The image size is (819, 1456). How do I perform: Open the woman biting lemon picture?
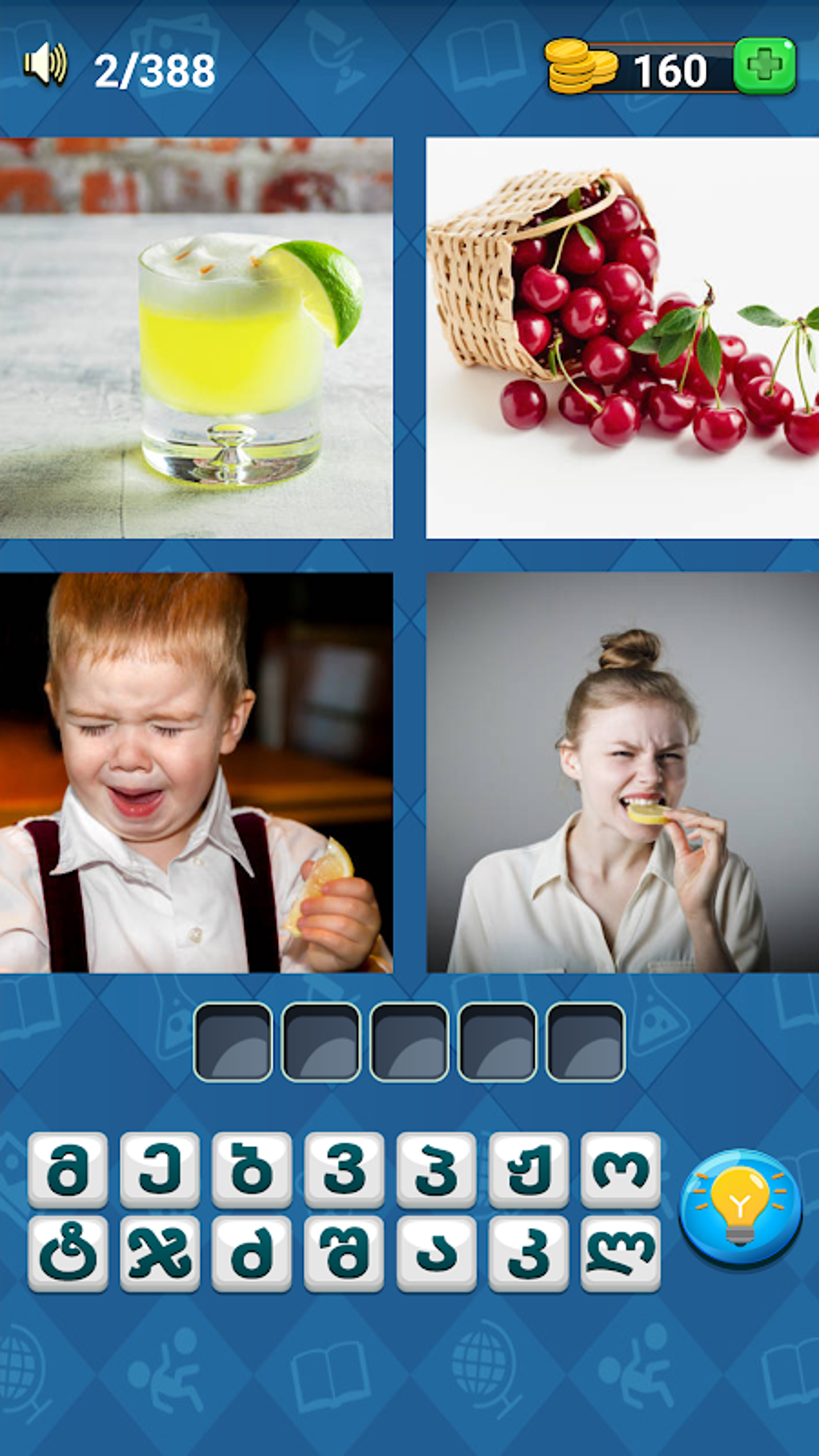[x=622, y=773]
